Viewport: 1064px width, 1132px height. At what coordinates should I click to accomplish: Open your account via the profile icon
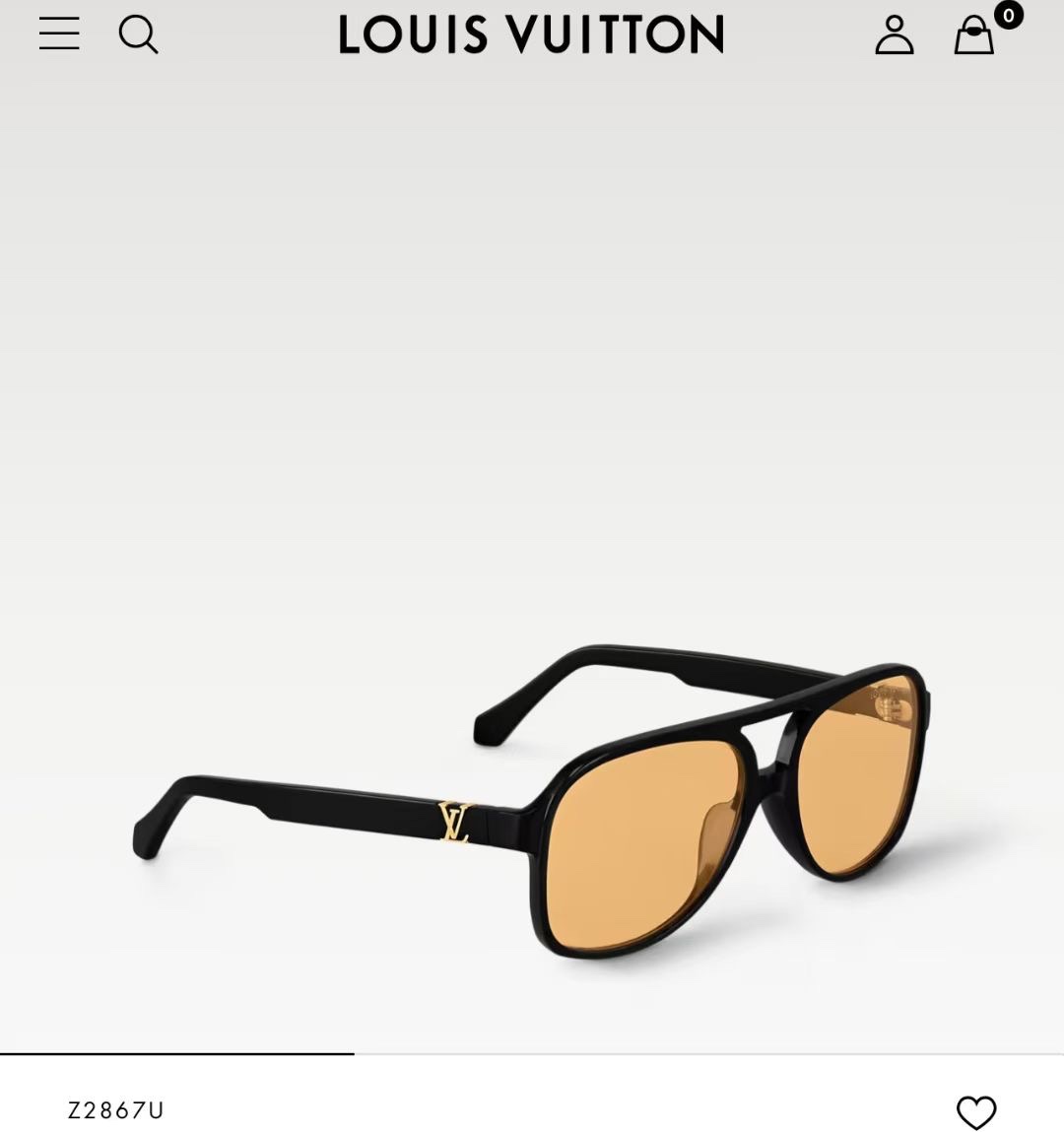pos(895,34)
